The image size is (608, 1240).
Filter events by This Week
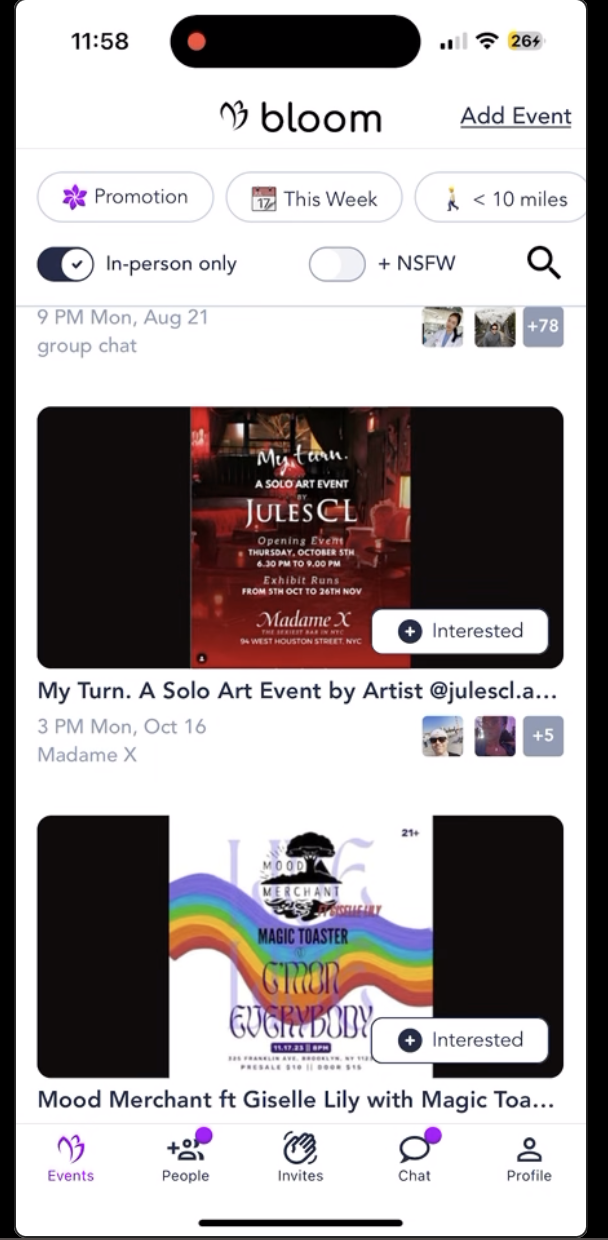coord(314,198)
